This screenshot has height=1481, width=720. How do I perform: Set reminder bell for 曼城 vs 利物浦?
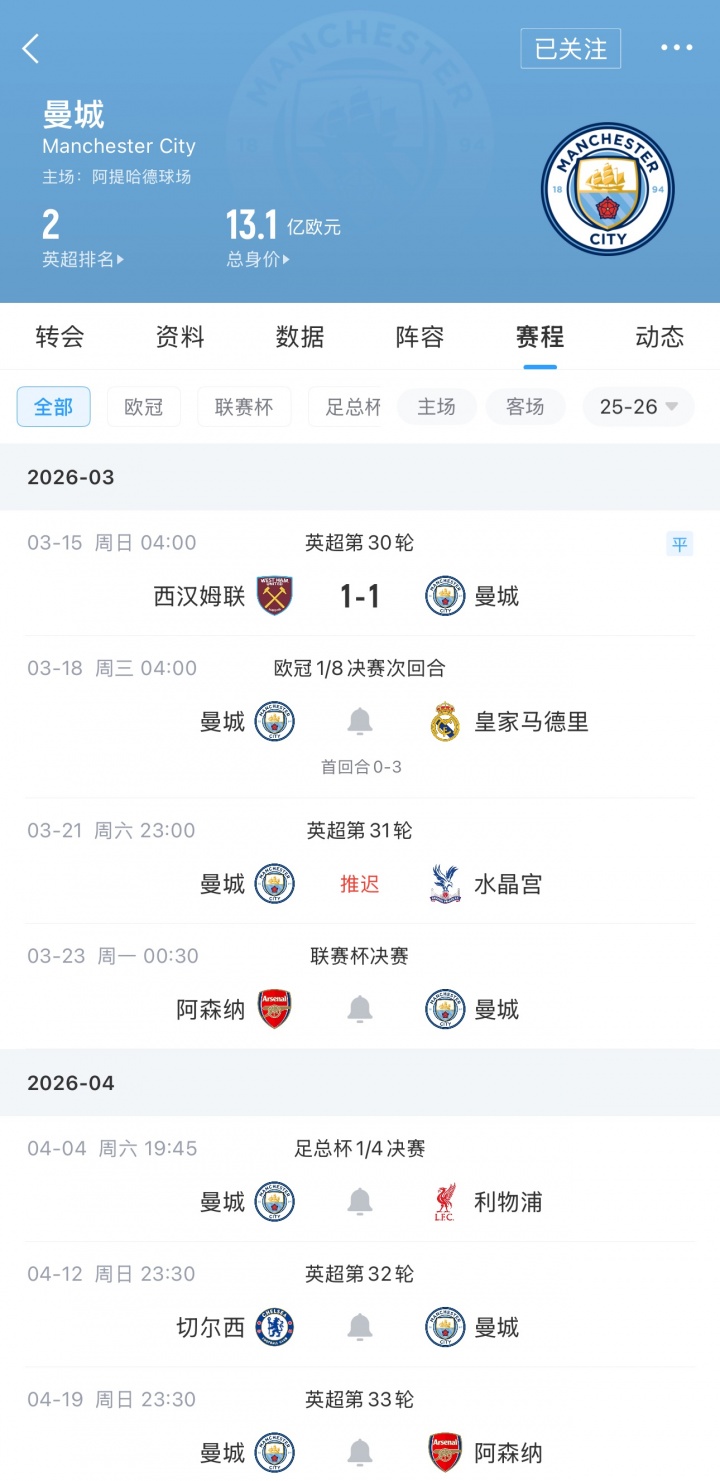point(359,1201)
